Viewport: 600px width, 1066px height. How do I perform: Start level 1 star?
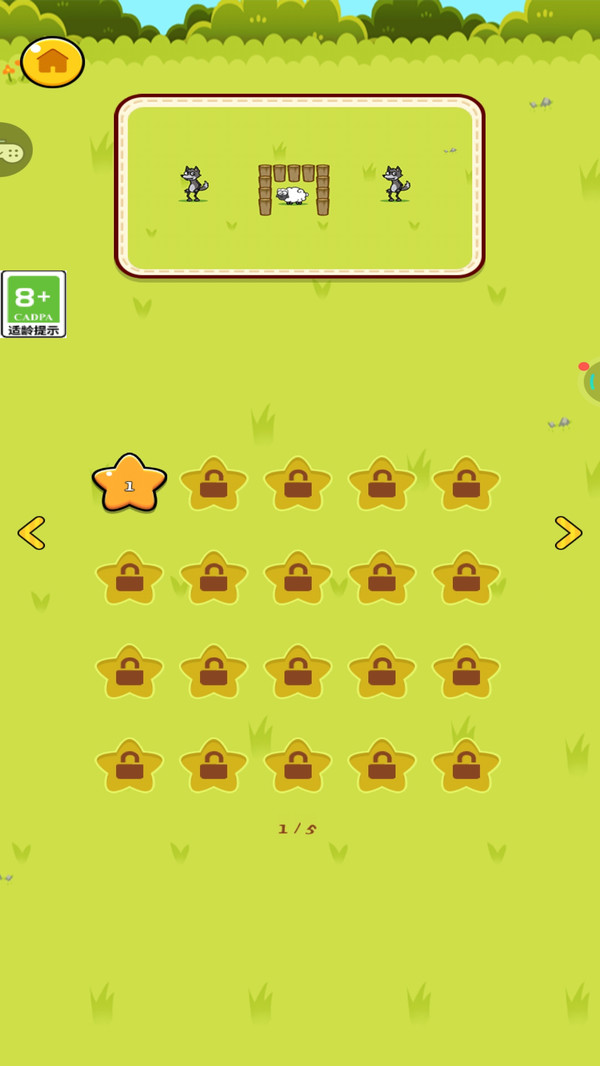coord(129,484)
